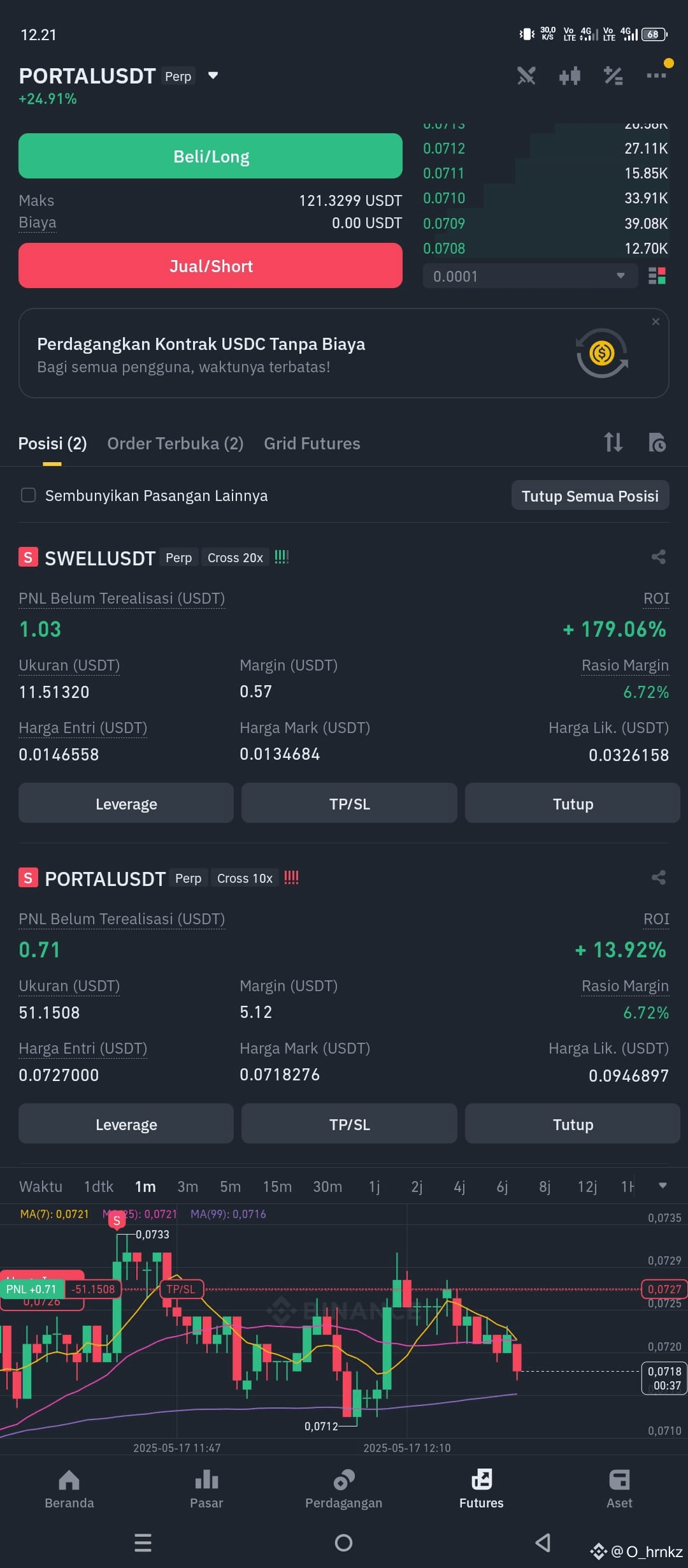Screen dimensions: 688x1568
Task: Open the more options ellipsis icon
Action: 656,76
